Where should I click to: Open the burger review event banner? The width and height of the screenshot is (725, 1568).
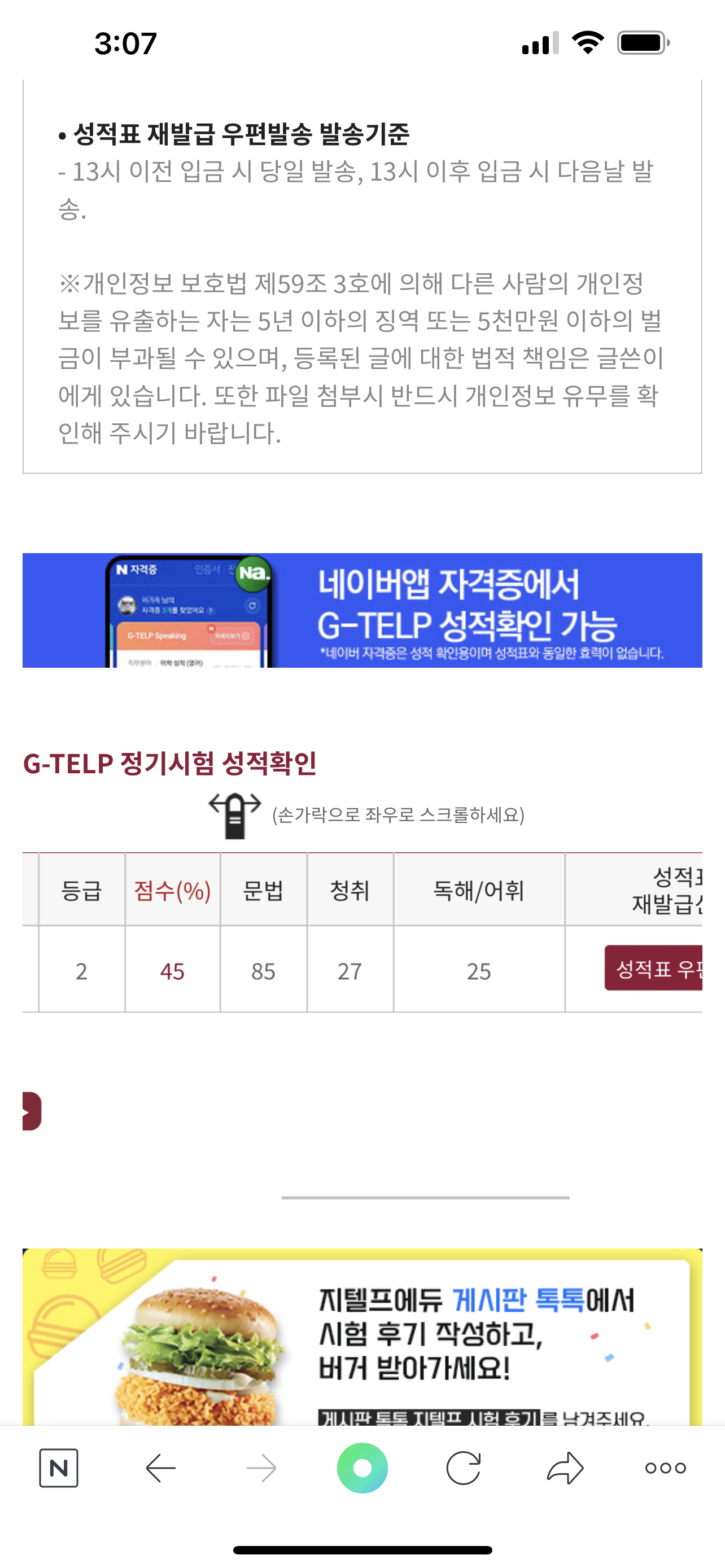pyautogui.click(x=362, y=1336)
